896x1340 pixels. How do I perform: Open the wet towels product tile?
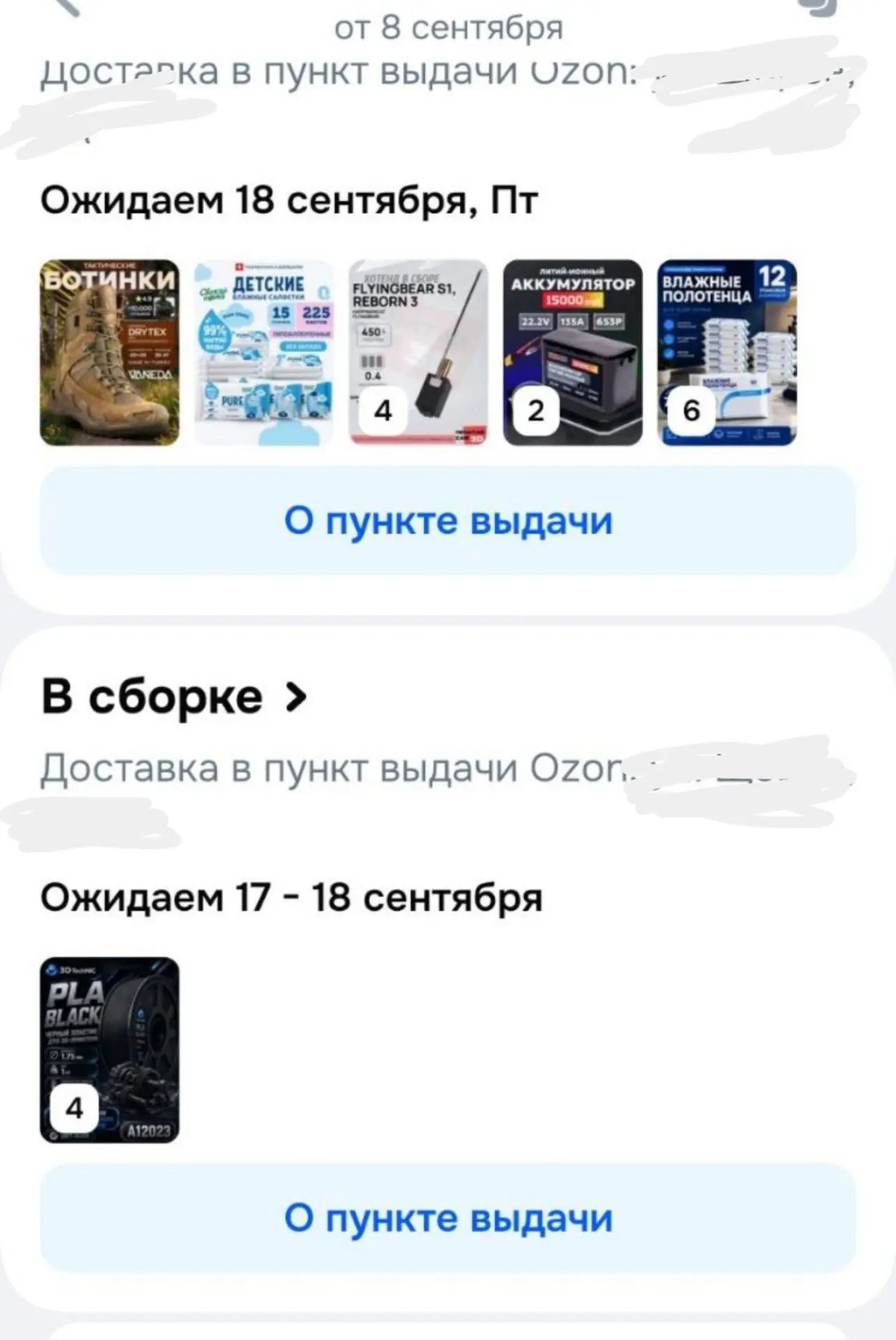727,352
